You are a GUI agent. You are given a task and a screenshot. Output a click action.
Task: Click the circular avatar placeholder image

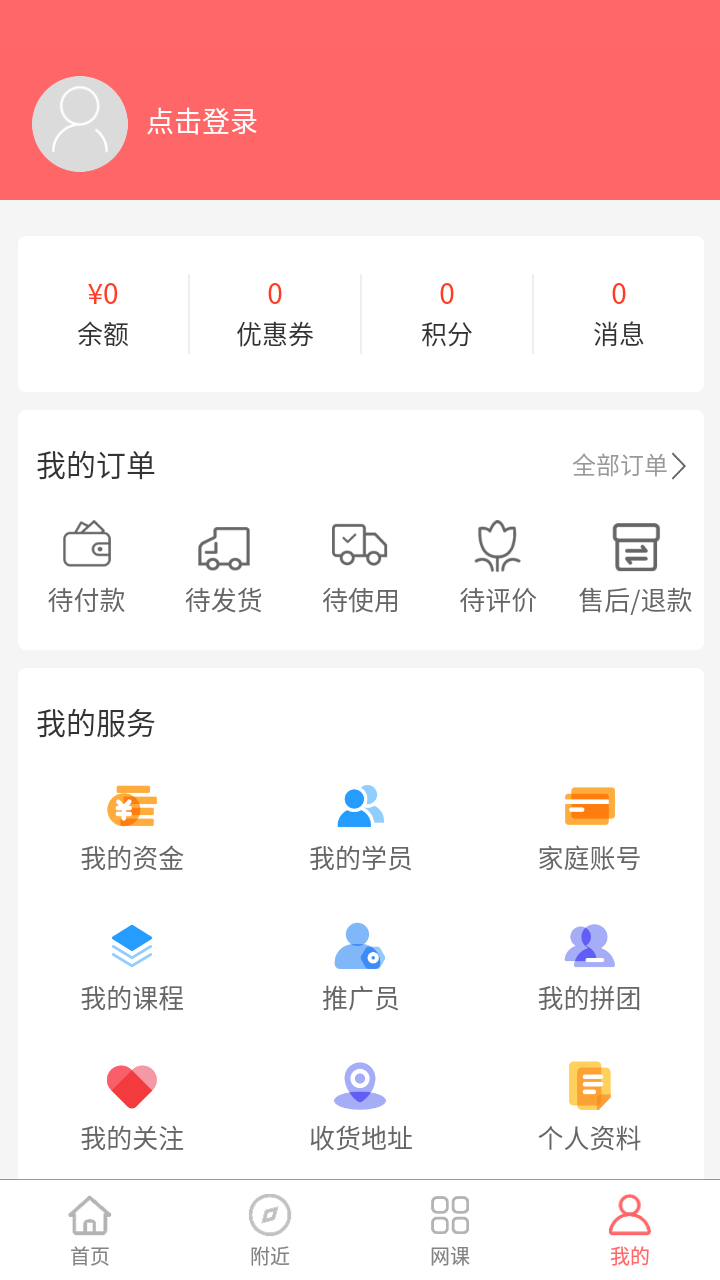tap(80, 123)
